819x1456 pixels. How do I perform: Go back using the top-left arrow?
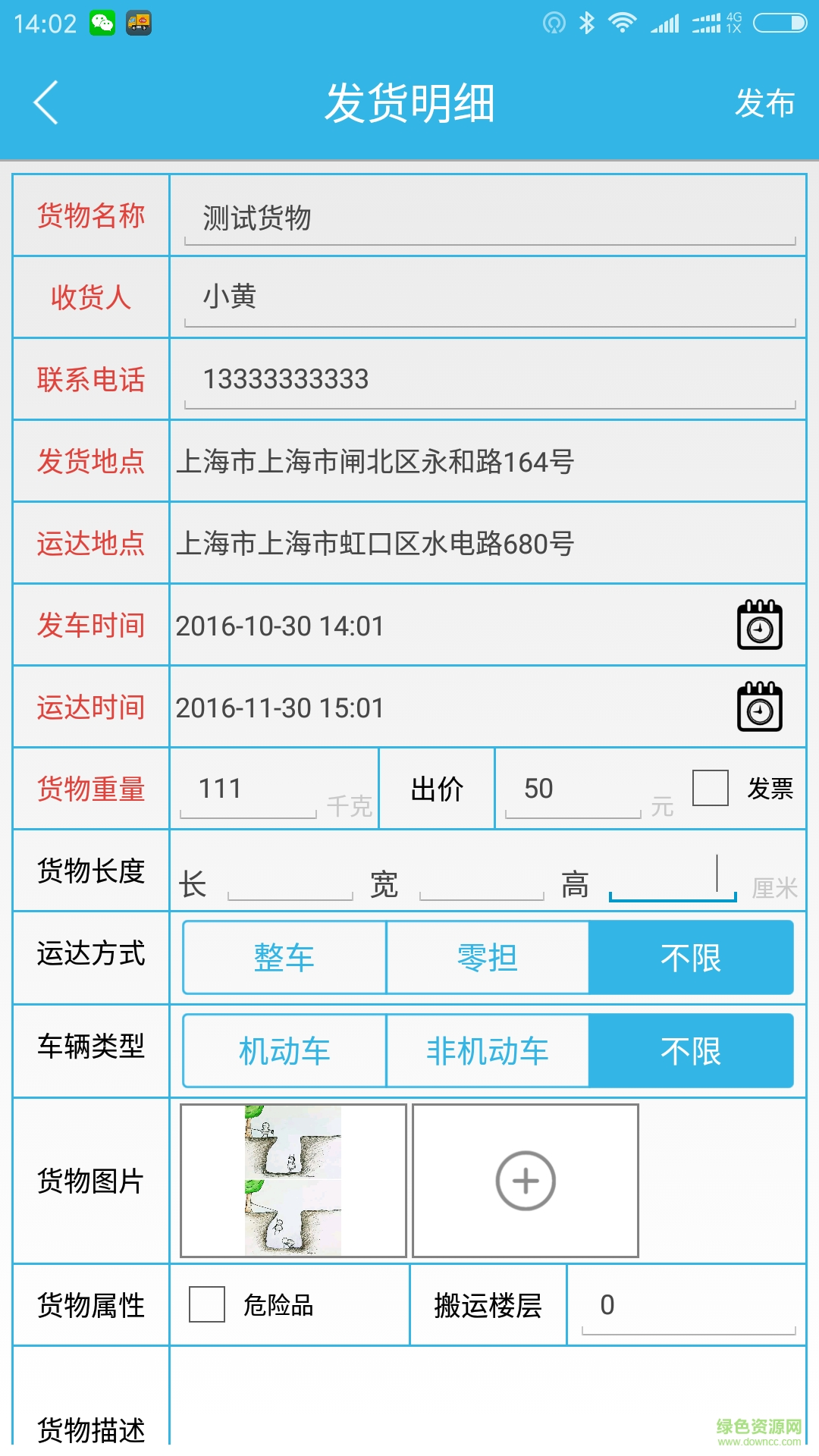point(46,102)
